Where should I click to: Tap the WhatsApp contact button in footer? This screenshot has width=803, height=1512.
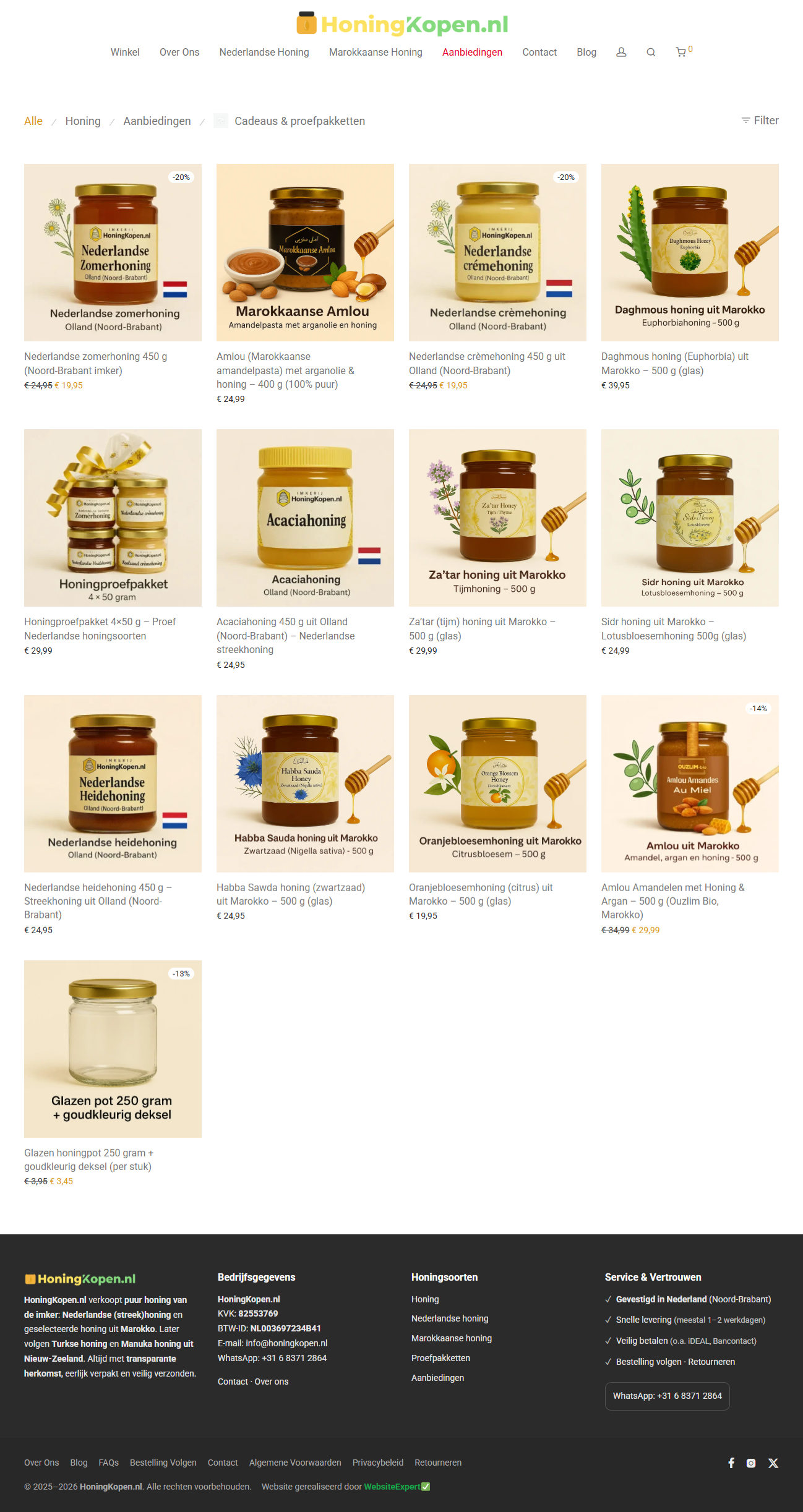click(667, 1396)
